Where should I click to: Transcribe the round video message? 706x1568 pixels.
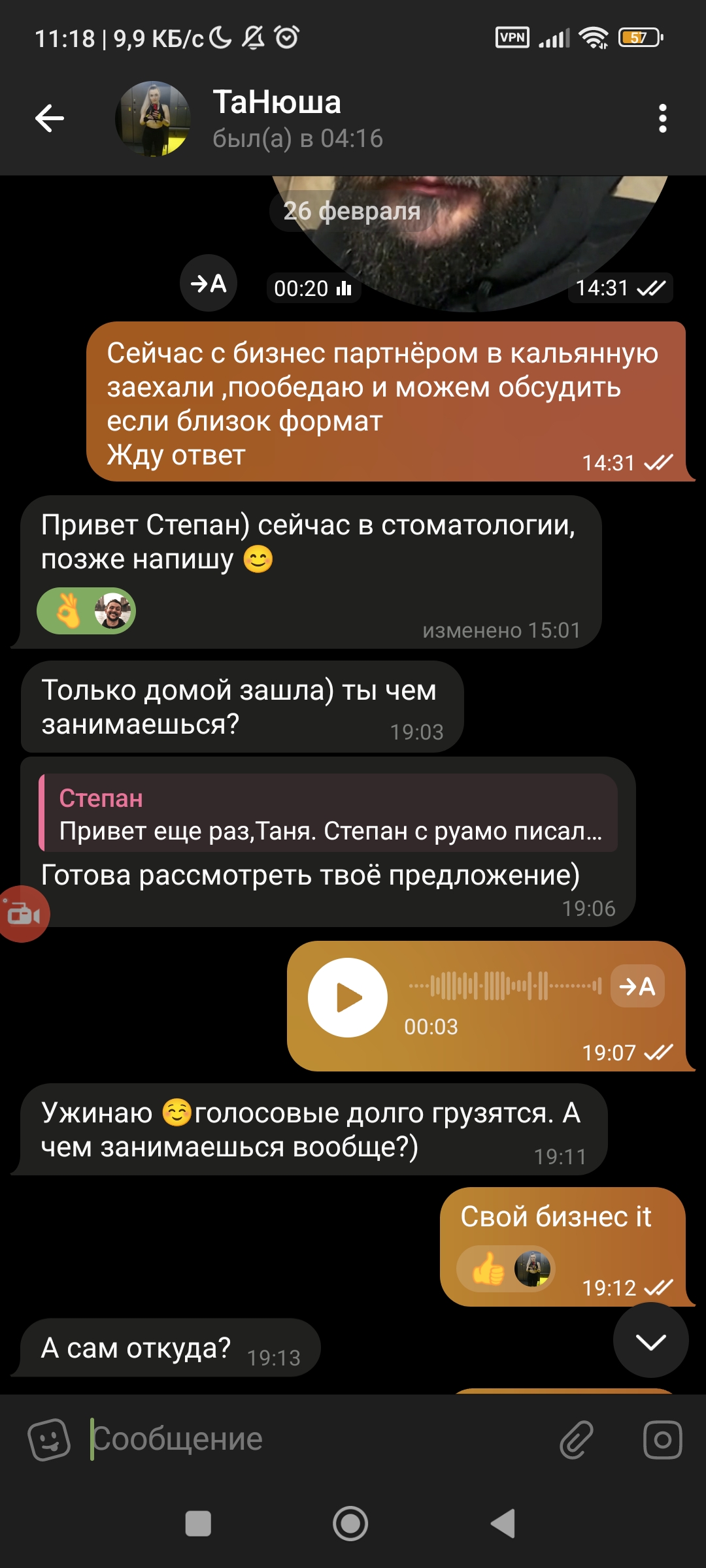coord(209,283)
